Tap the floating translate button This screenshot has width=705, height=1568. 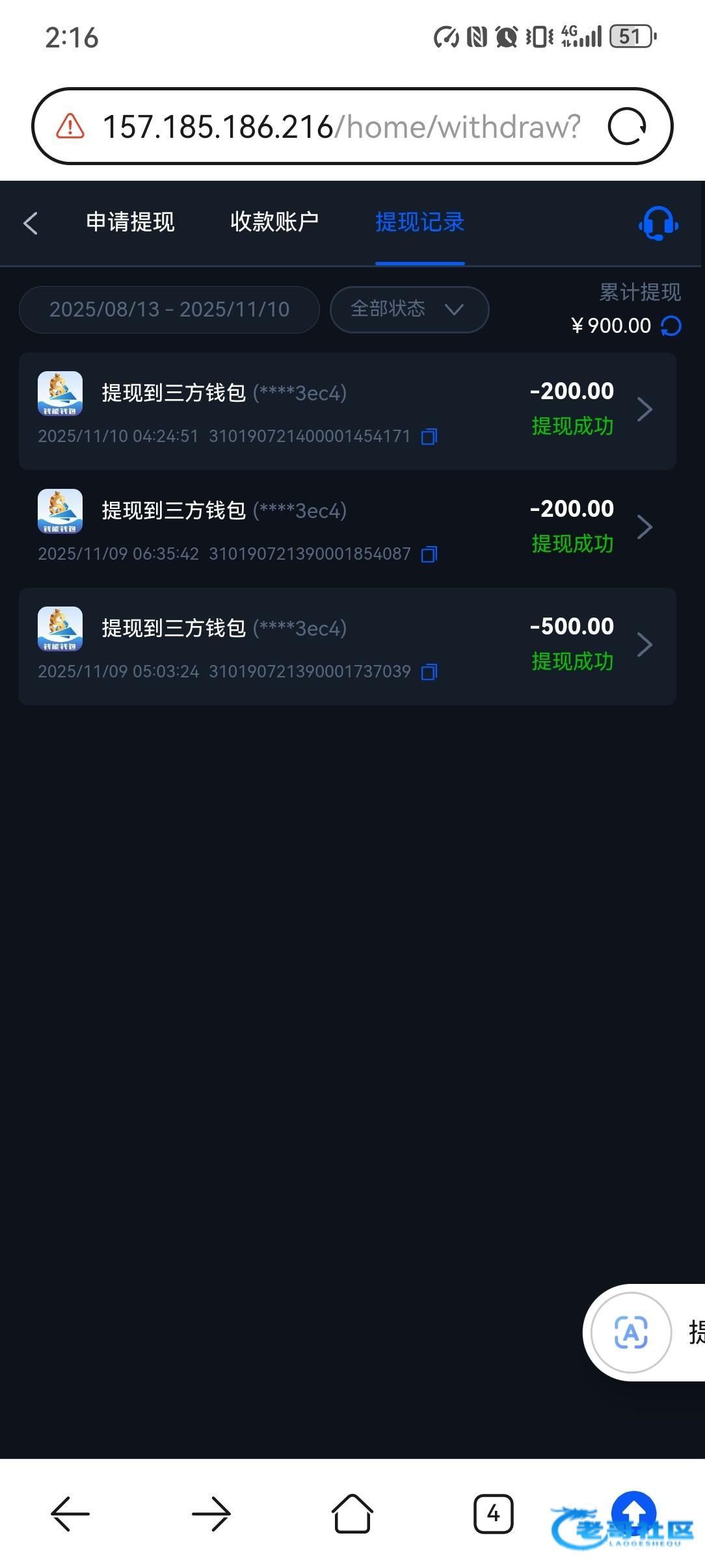click(631, 1333)
